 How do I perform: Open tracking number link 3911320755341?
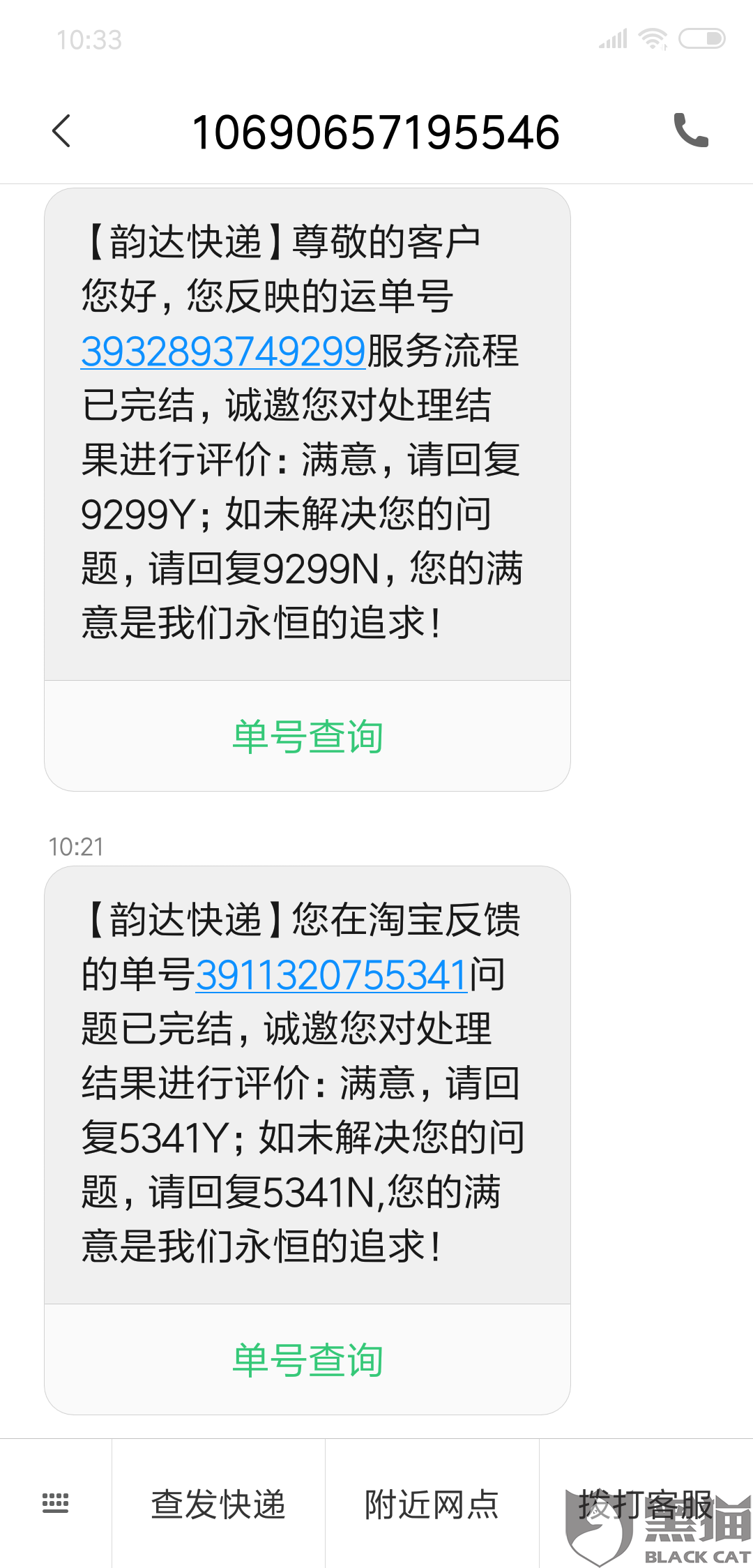coord(331,974)
